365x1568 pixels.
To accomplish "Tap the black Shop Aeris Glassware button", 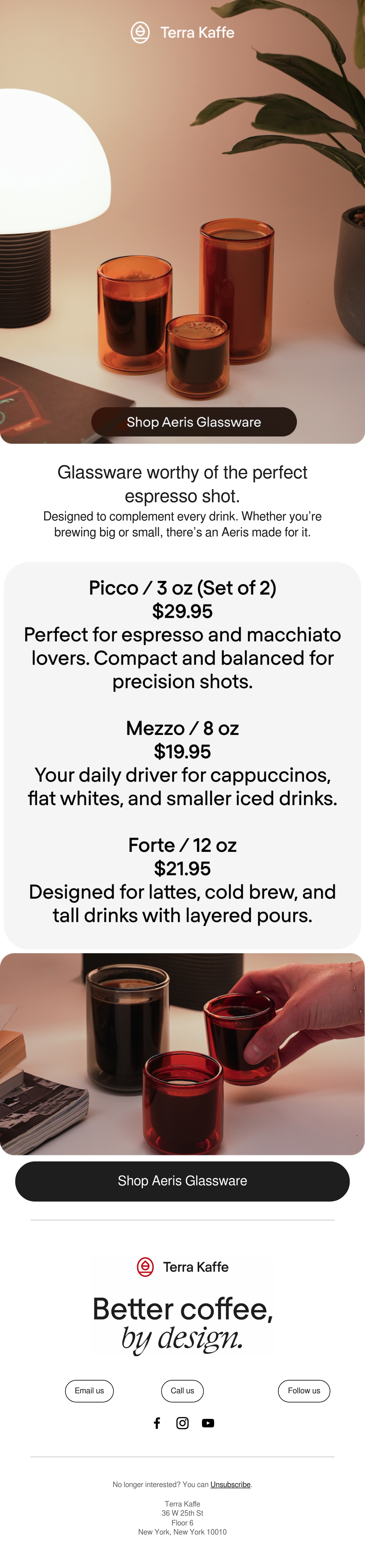I will (182, 1181).
